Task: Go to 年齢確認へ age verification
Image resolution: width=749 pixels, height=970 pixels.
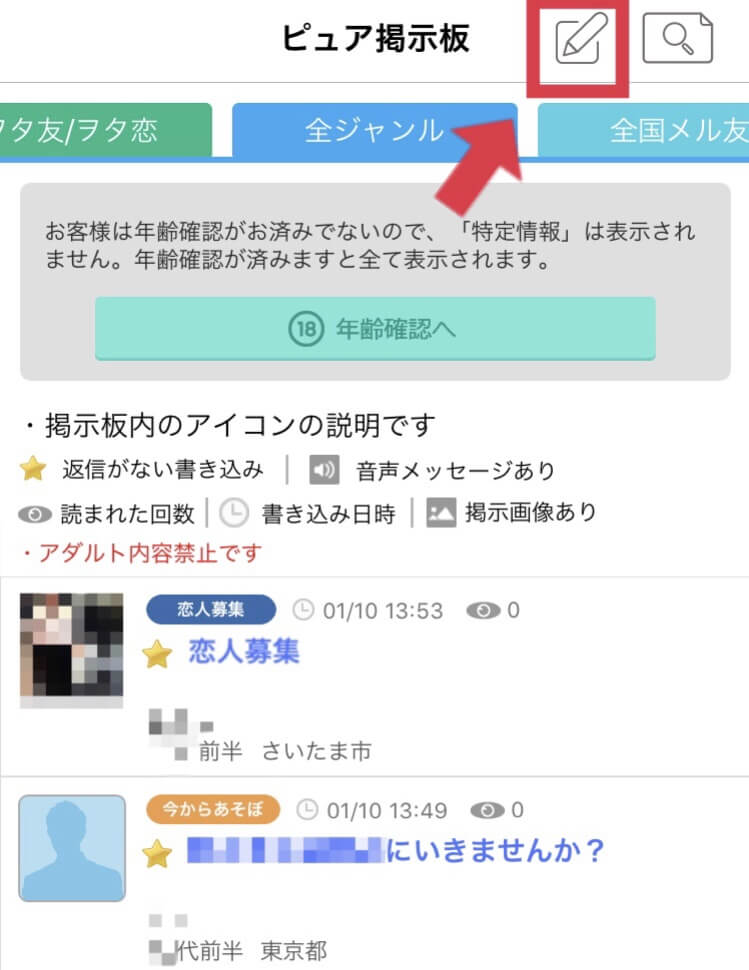Action: 375,328
